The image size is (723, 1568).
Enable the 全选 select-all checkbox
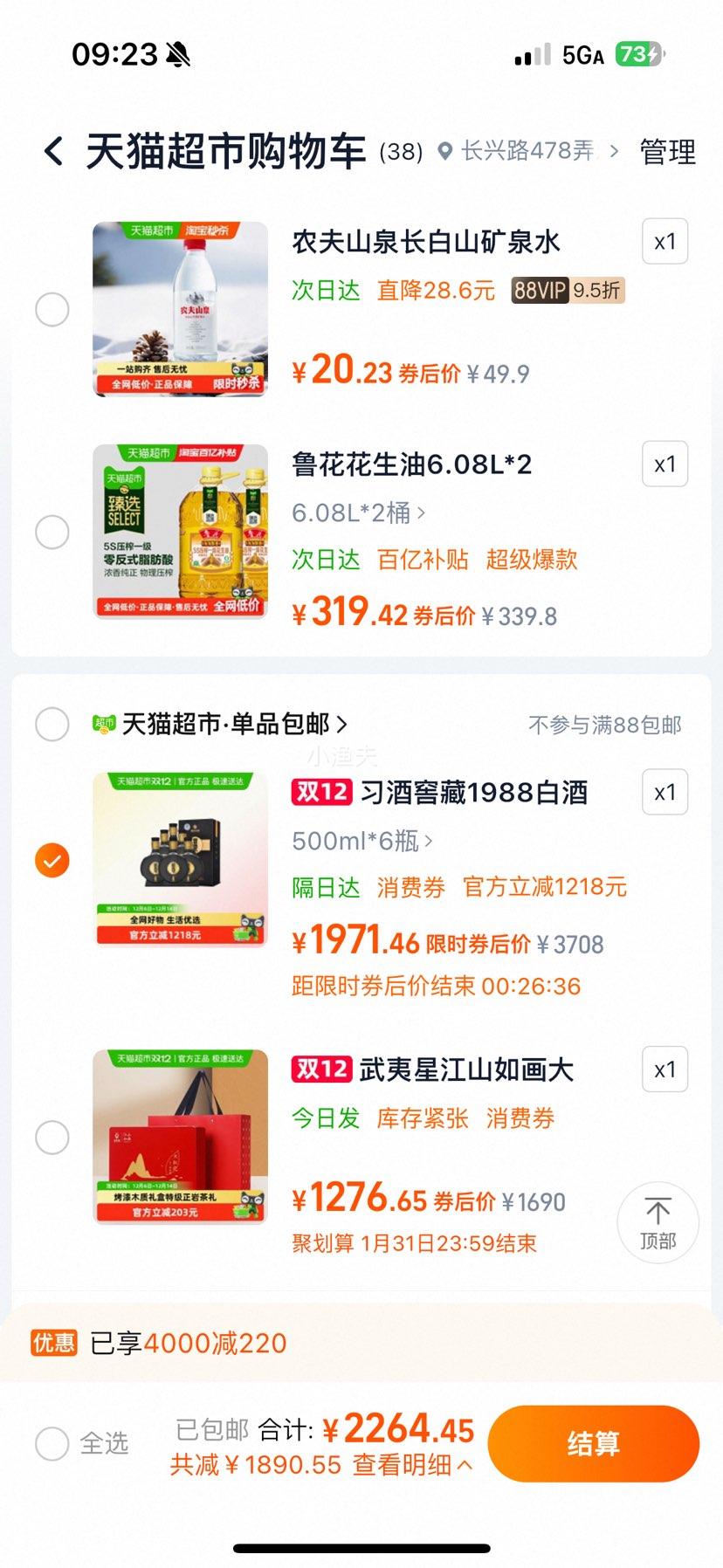(52, 1445)
